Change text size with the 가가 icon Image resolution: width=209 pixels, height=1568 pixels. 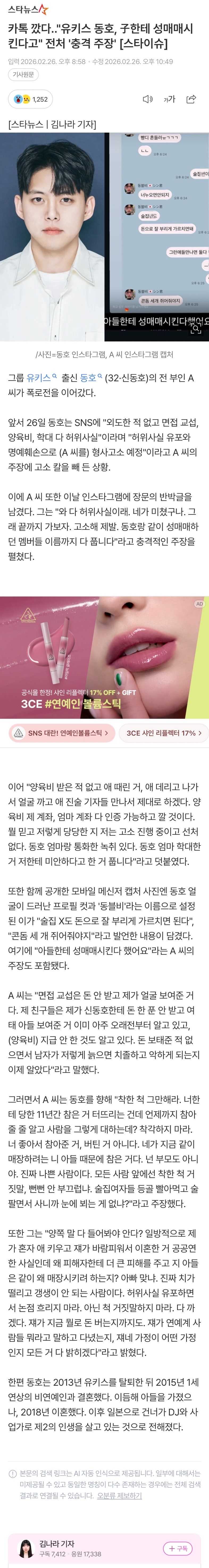click(x=169, y=99)
